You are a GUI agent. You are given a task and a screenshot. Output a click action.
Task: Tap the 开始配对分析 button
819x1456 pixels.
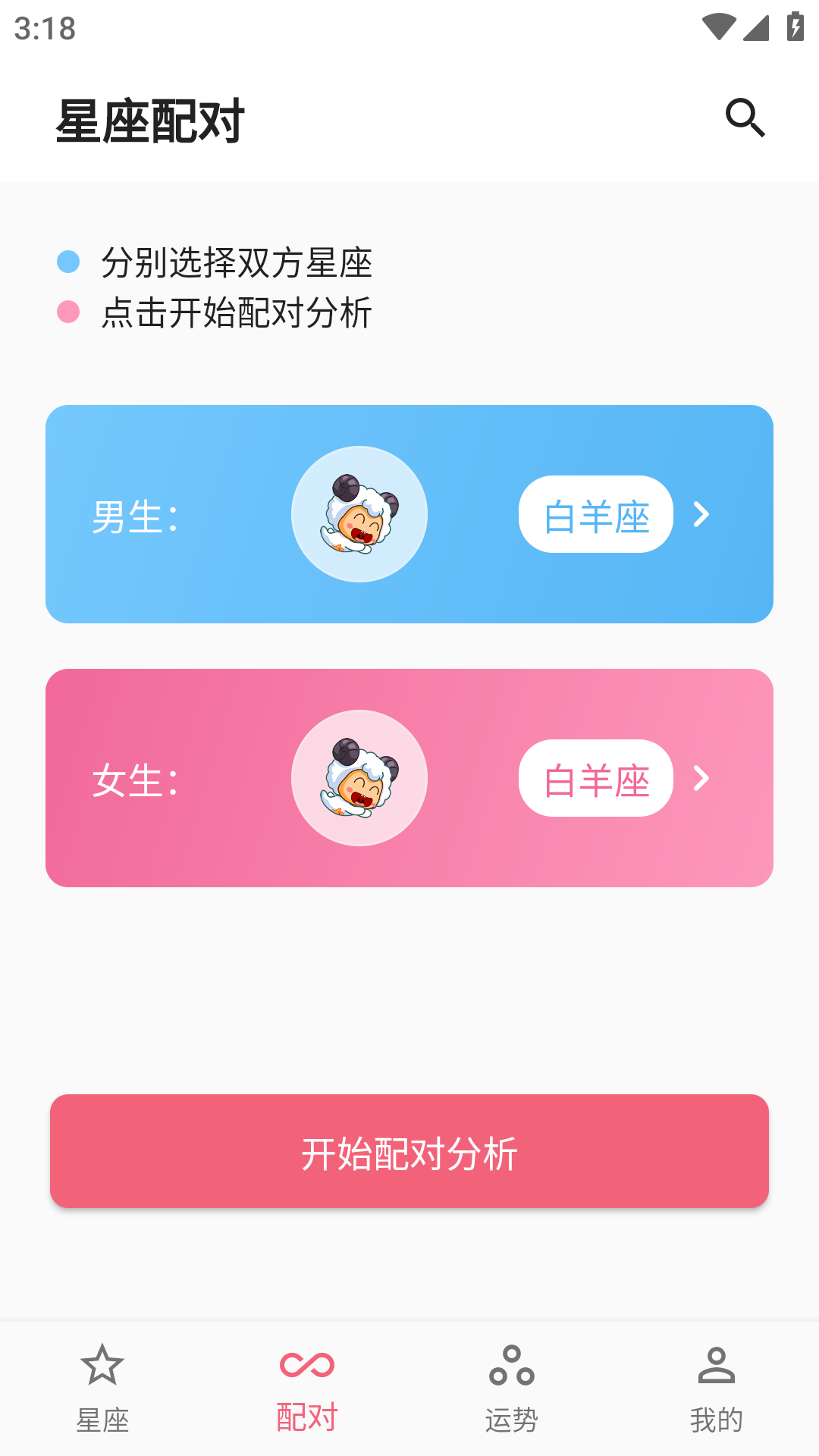[409, 1151]
